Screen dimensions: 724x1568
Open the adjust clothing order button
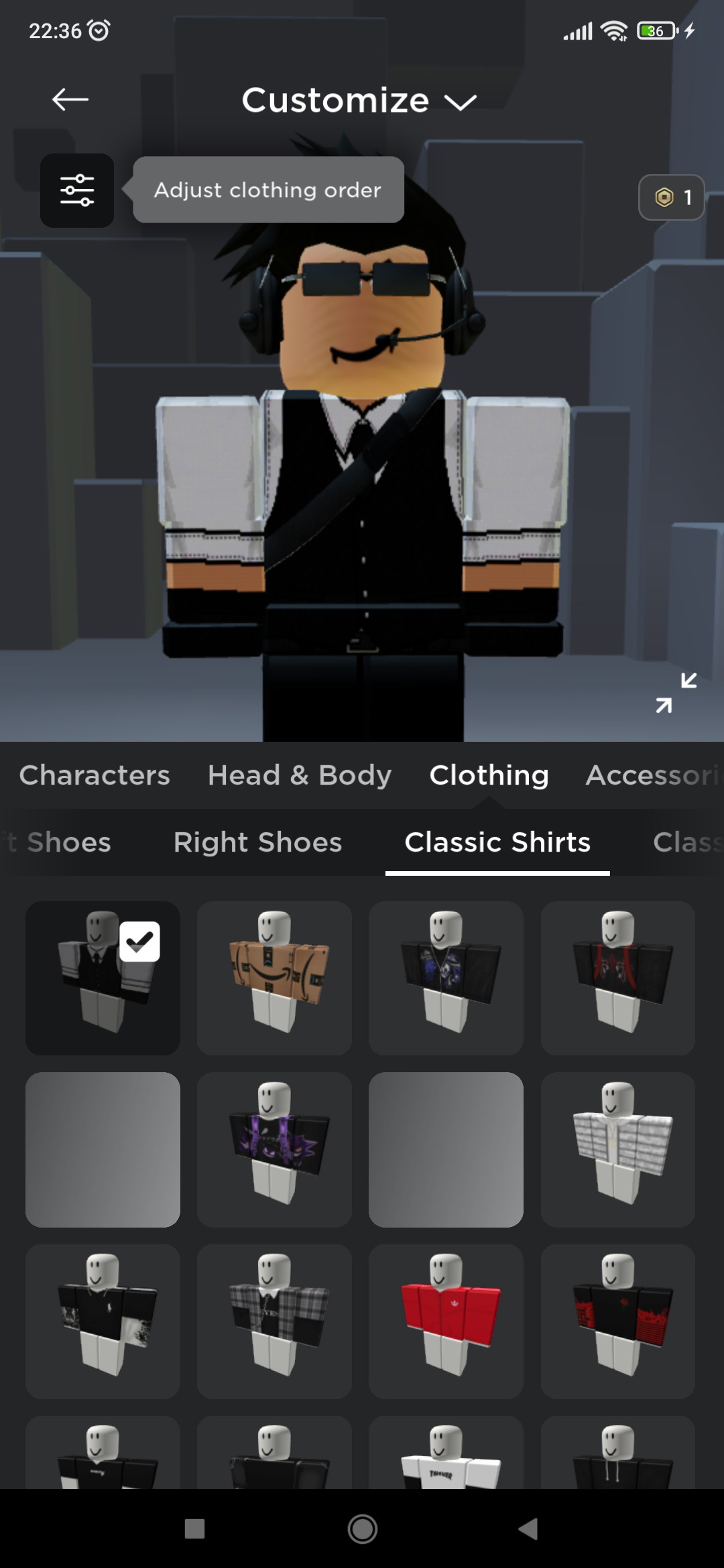tap(77, 190)
